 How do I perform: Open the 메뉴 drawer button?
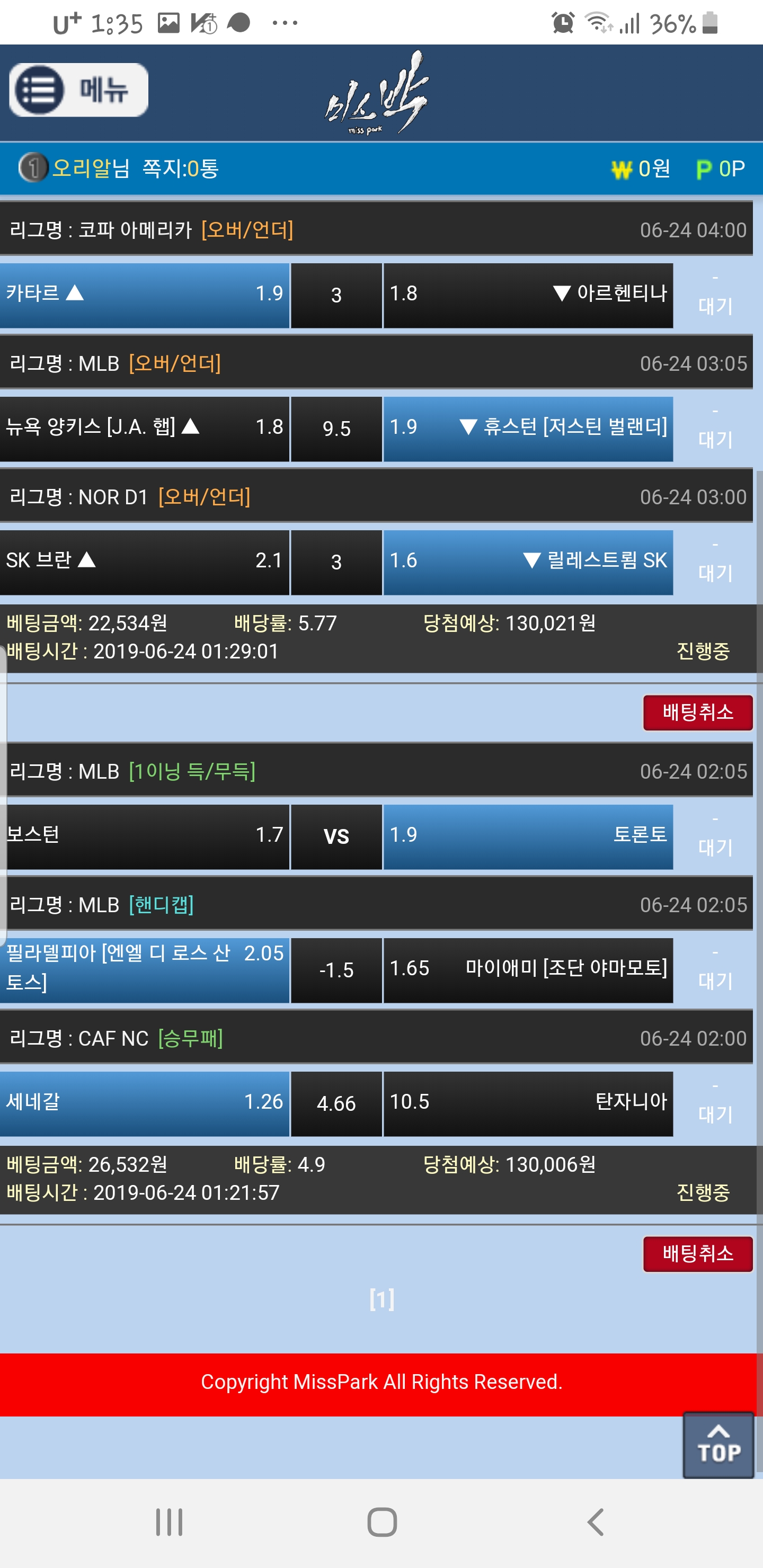78,90
